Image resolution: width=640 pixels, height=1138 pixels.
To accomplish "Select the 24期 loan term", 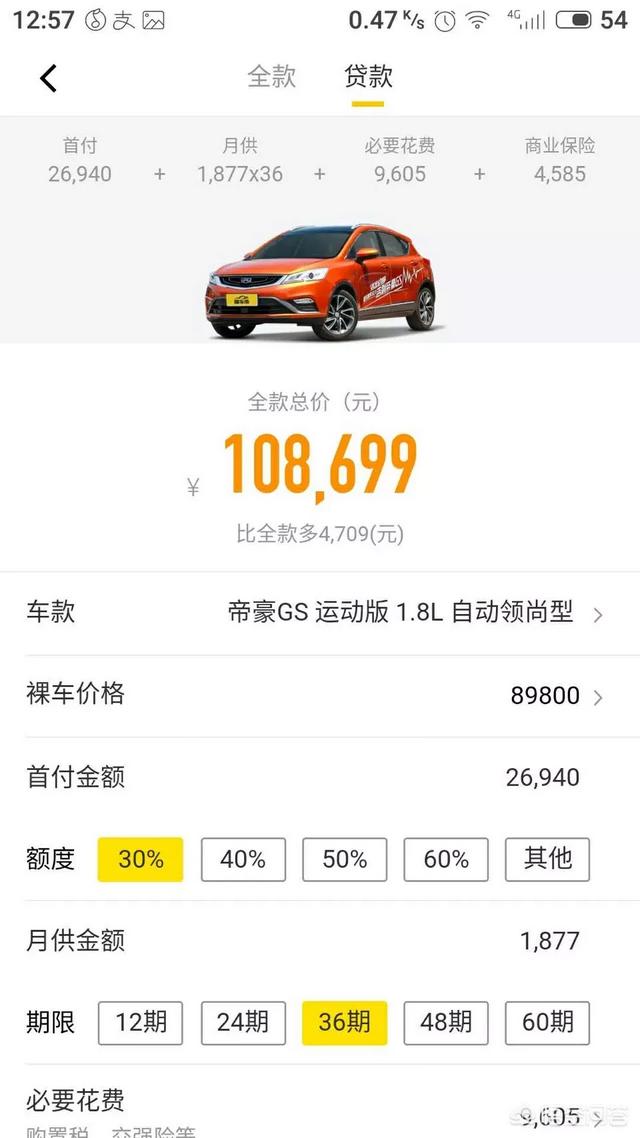I will (243, 1023).
